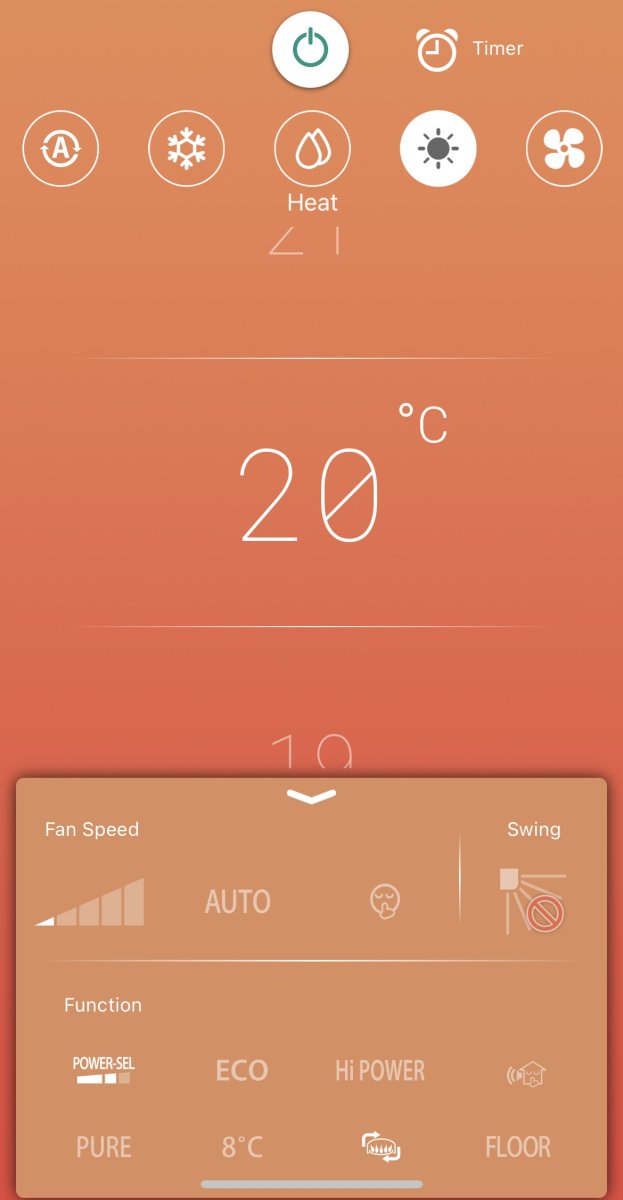Turn on PURE function

[x=104, y=1147]
